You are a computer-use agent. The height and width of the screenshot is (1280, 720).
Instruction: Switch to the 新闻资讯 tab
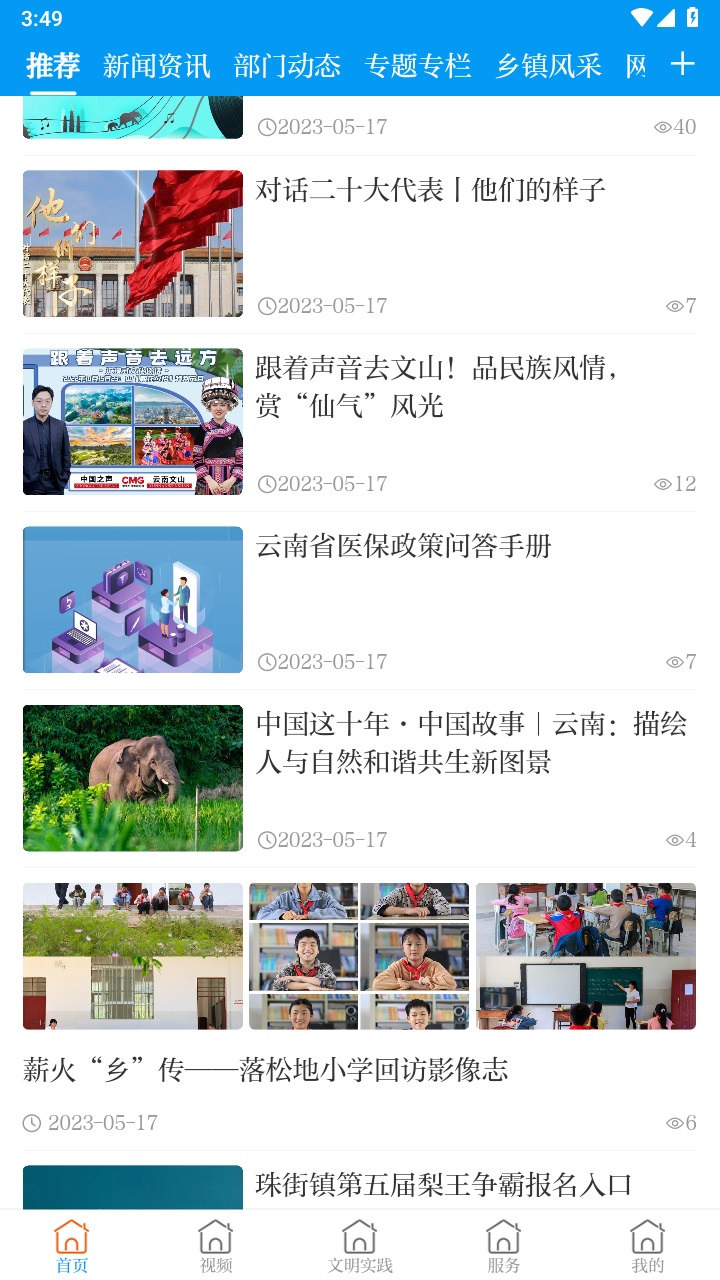[x=157, y=66]
